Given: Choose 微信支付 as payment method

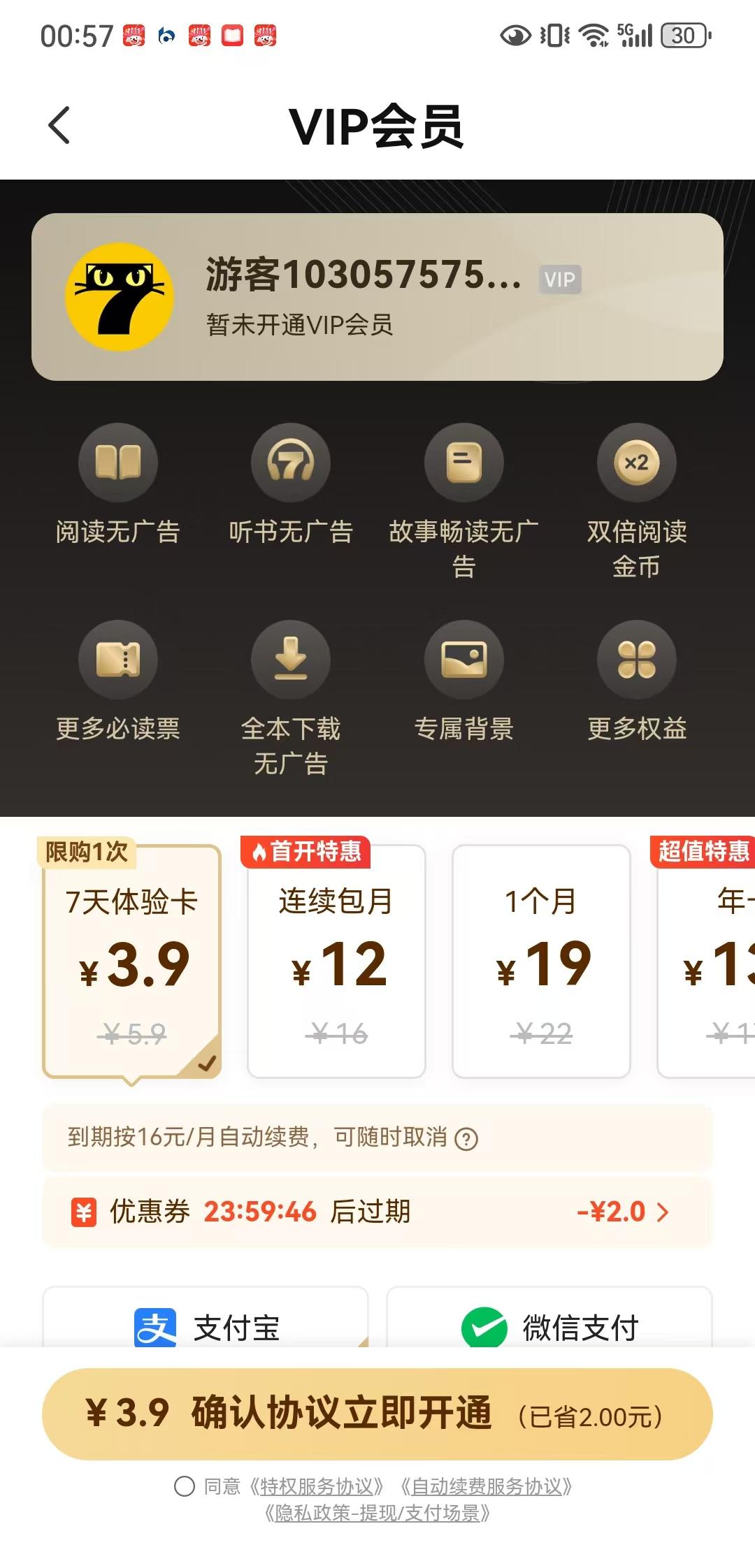Looking at the screenshot, I should pyautogui.click(x=549, y=1325).
